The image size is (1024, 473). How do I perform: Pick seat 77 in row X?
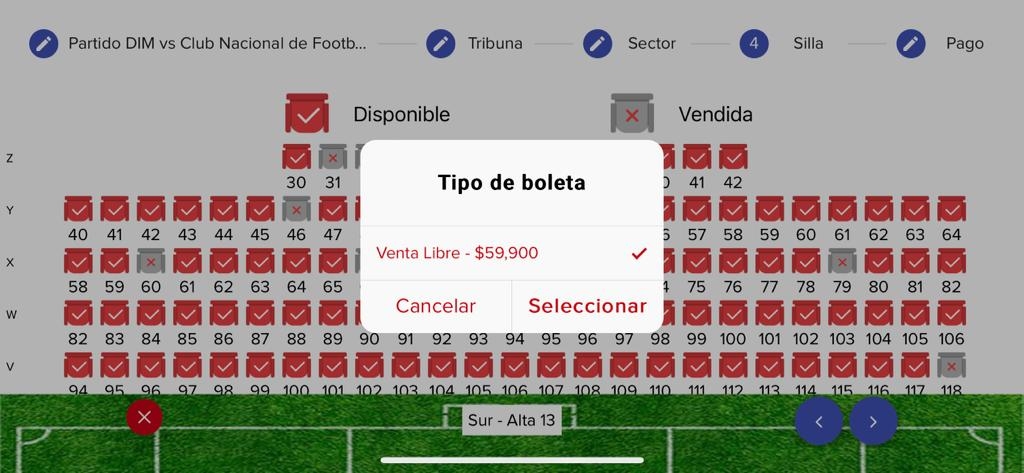769,261
